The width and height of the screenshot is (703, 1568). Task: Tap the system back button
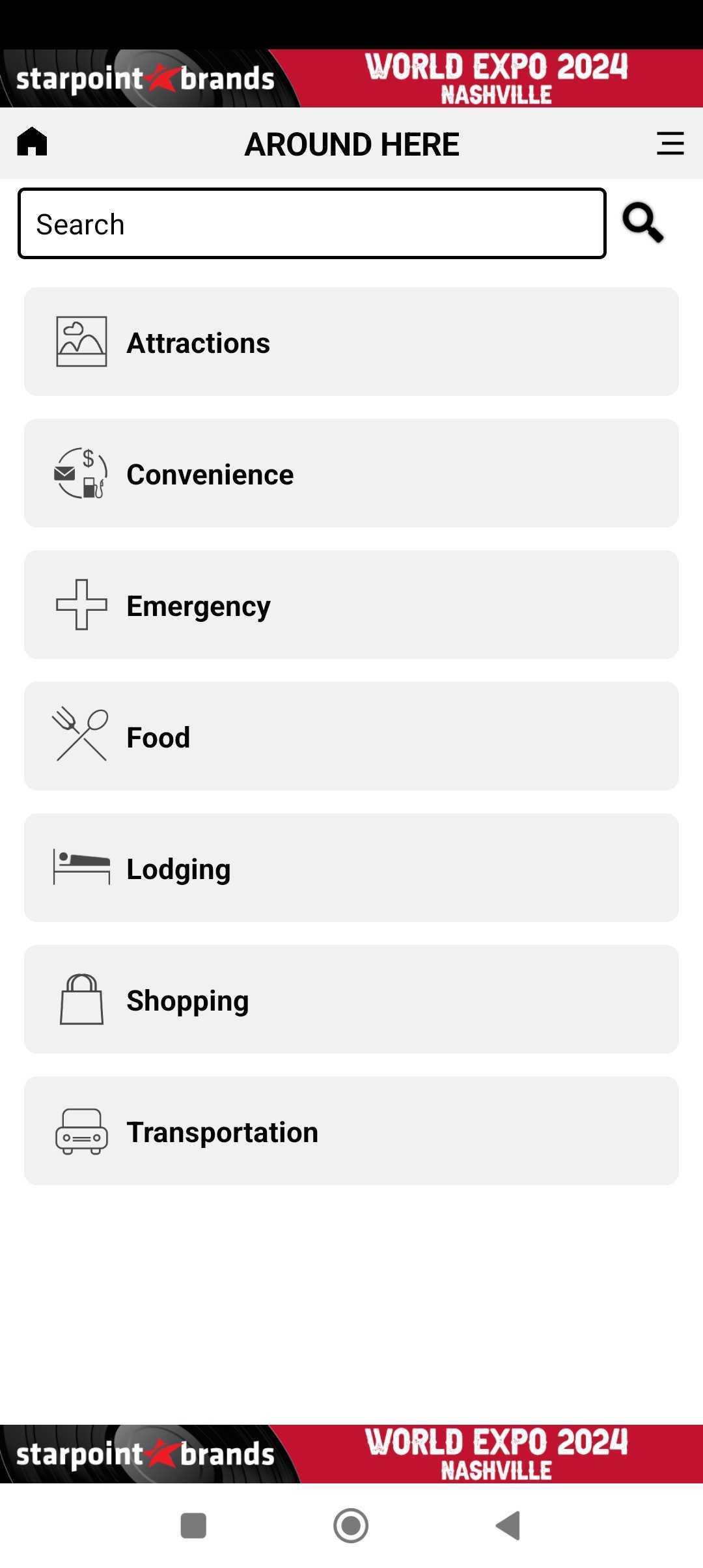pyautogui.click(x=508, y=1526)
